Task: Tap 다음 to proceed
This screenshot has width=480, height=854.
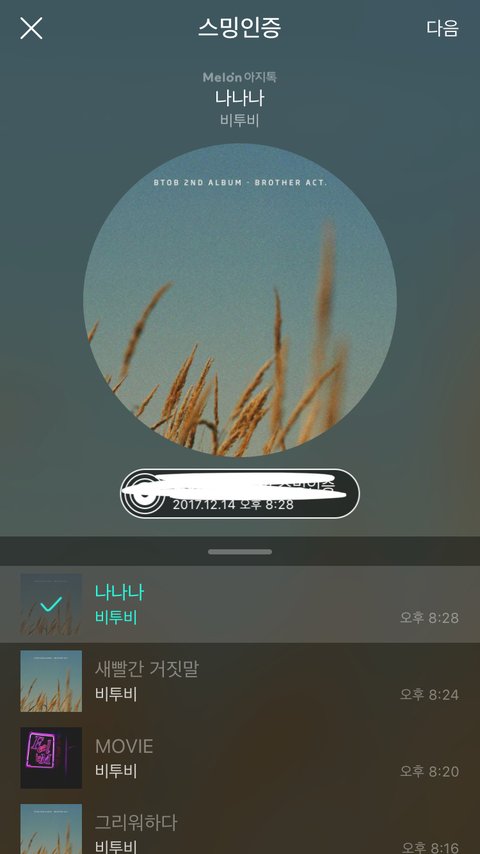Action: point(442,28)
